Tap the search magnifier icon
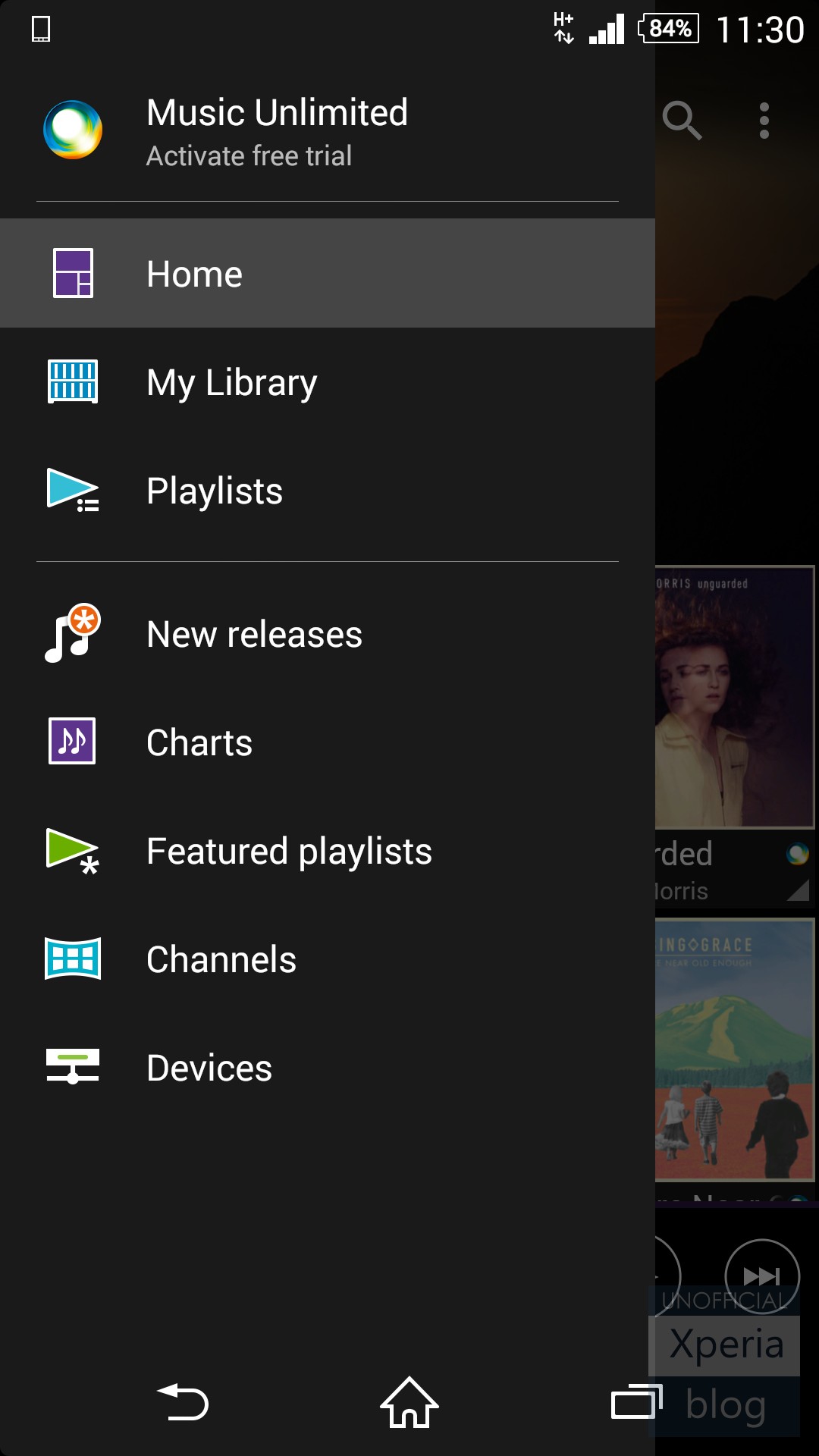 click(682, 121)
